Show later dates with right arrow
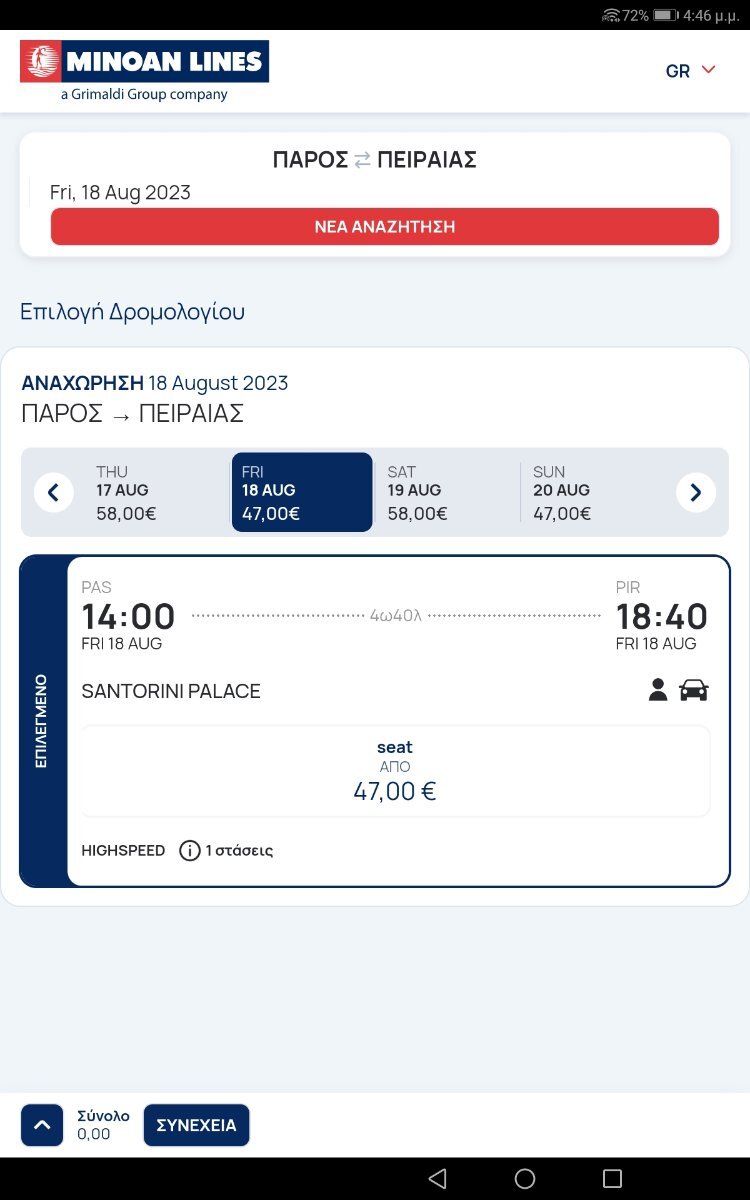750x1200 pixels. coord(696,492)
